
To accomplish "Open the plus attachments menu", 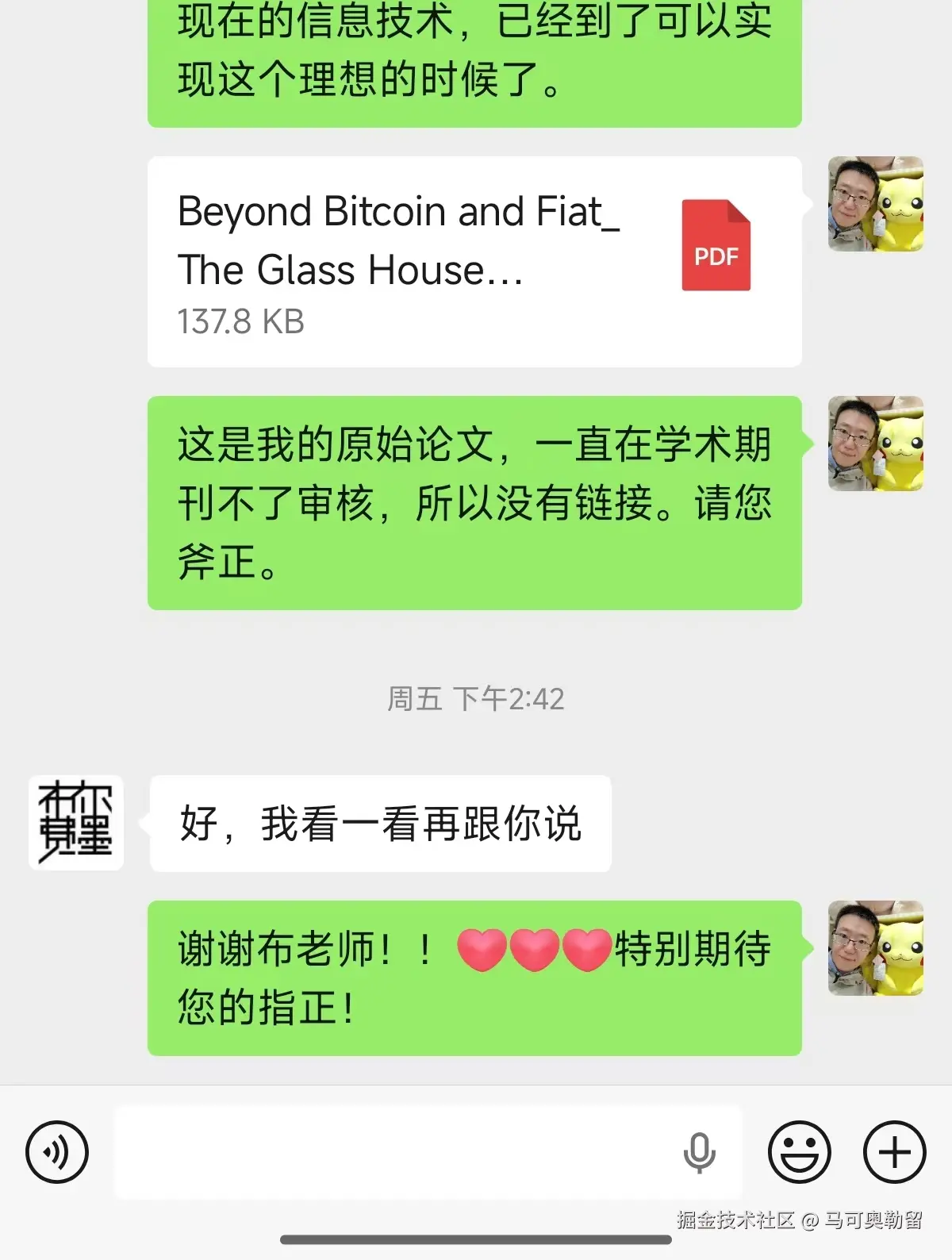I will pos(894,1152).
